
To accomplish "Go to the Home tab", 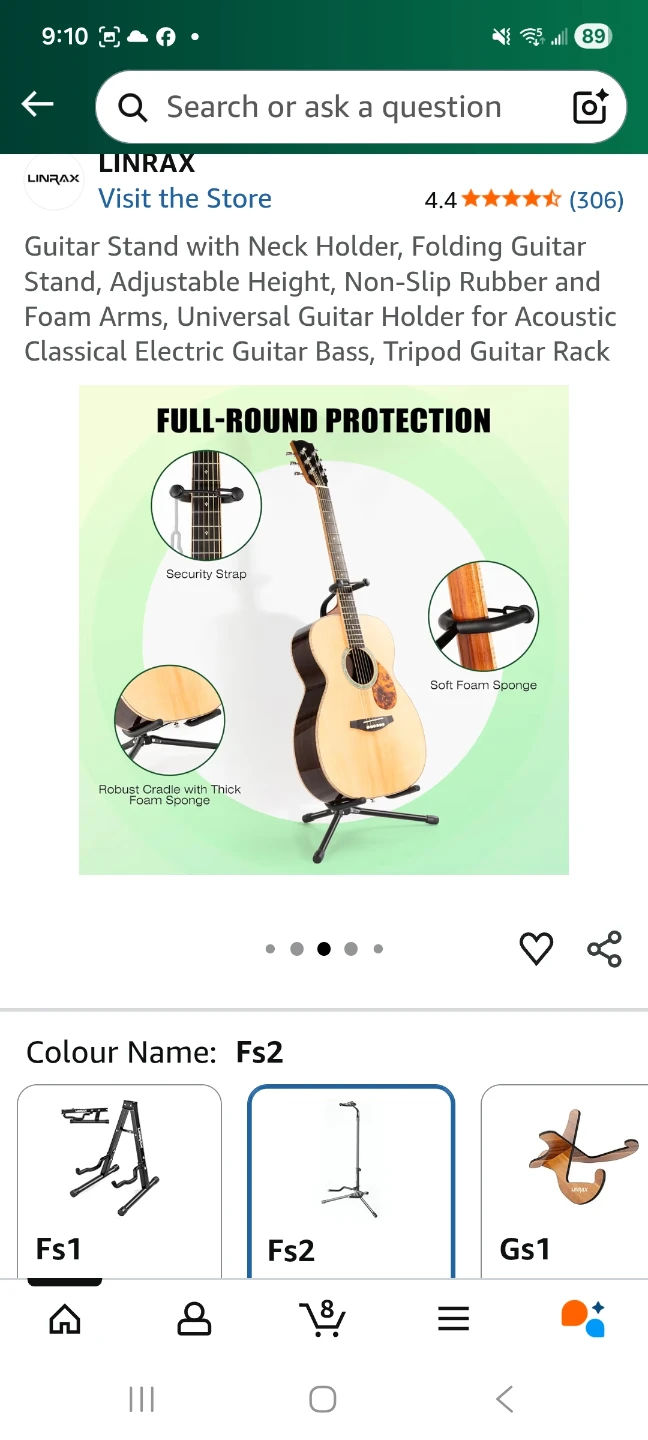I will [x=65, y=1319].
